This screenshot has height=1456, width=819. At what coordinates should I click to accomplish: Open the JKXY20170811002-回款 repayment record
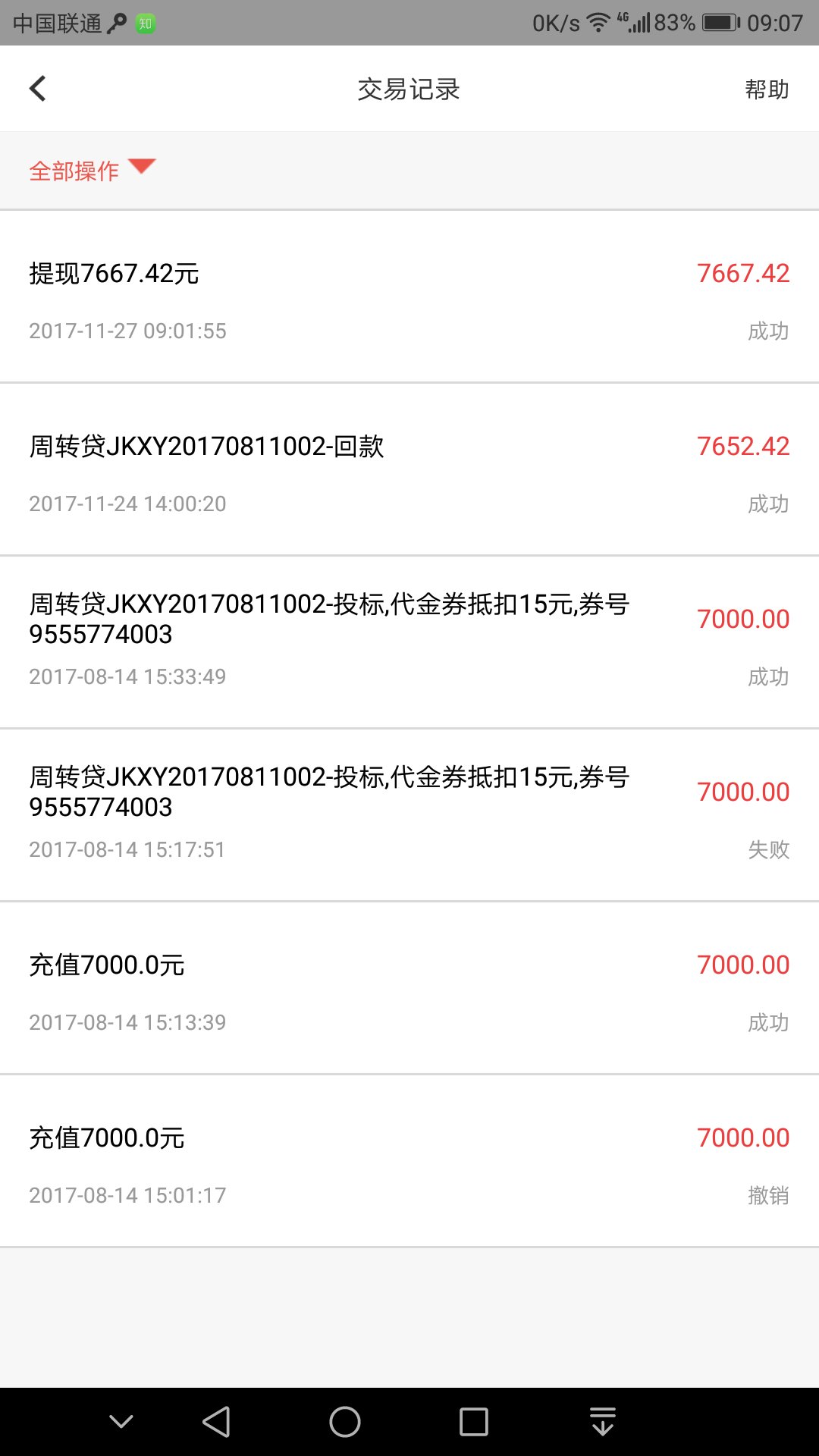point(409,469)
